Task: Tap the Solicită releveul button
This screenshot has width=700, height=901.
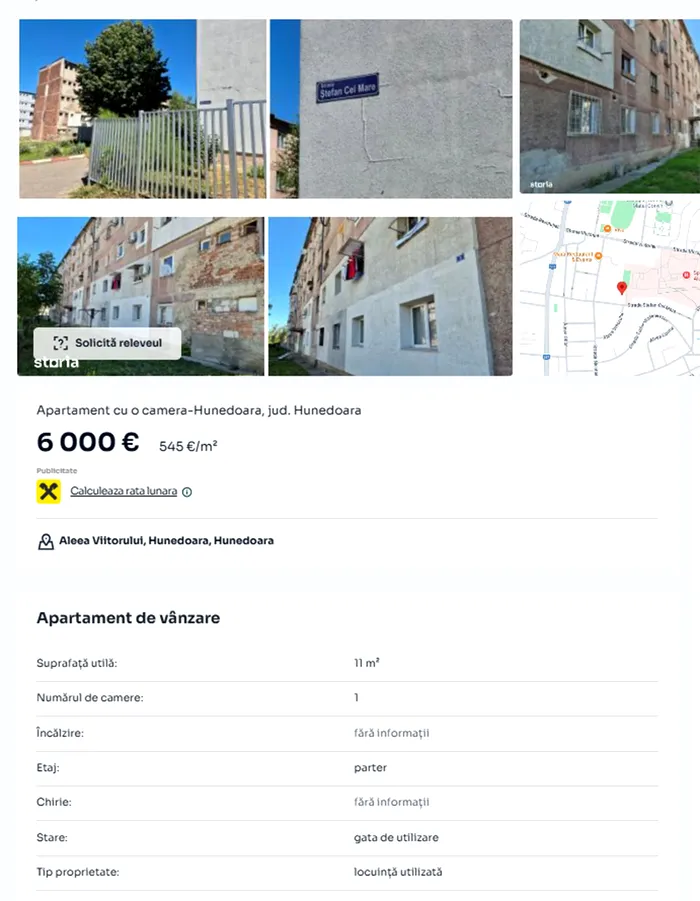Action: pyautogui.click(x=108, y=343)
